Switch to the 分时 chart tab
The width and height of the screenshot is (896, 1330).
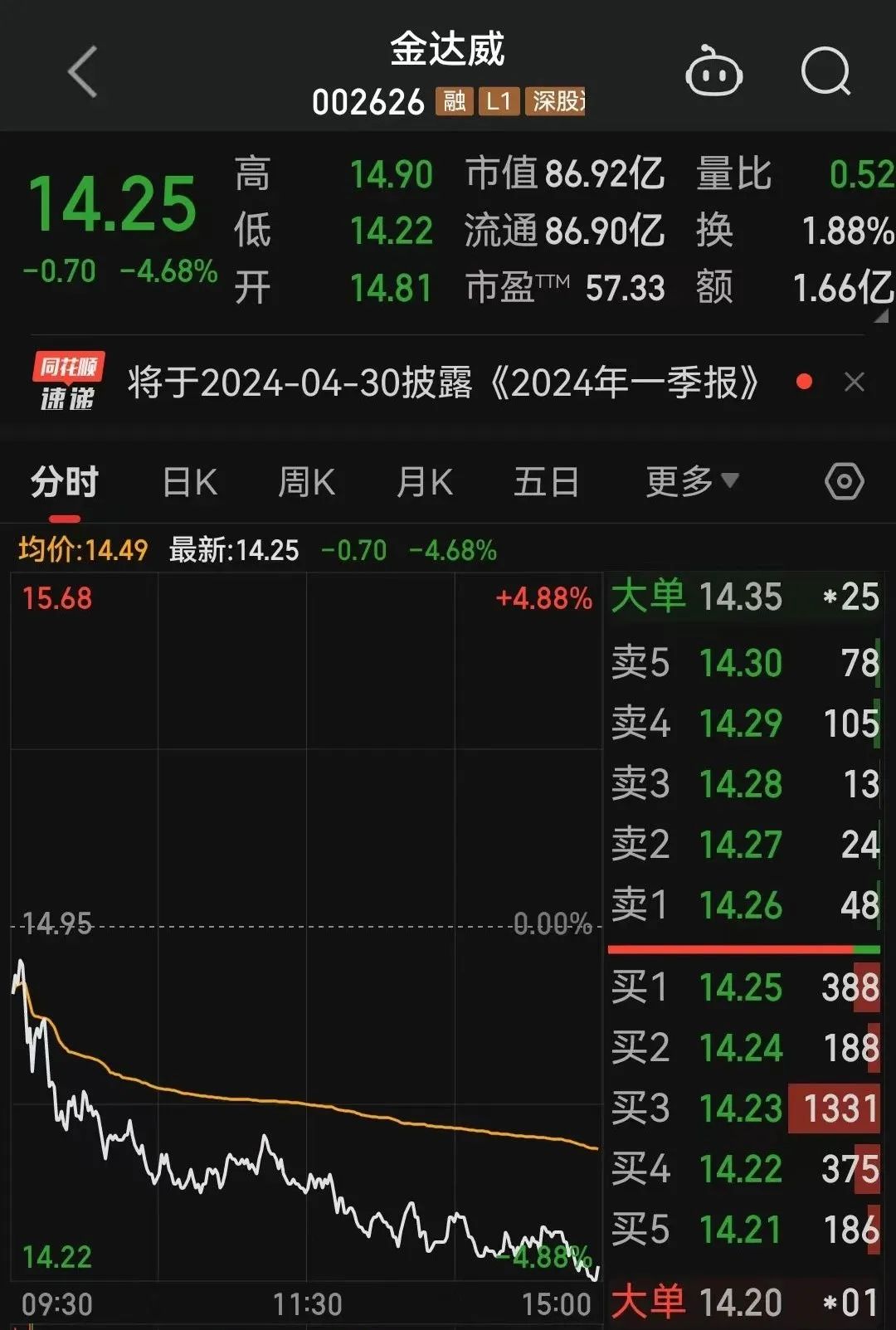tap(65, 482)
